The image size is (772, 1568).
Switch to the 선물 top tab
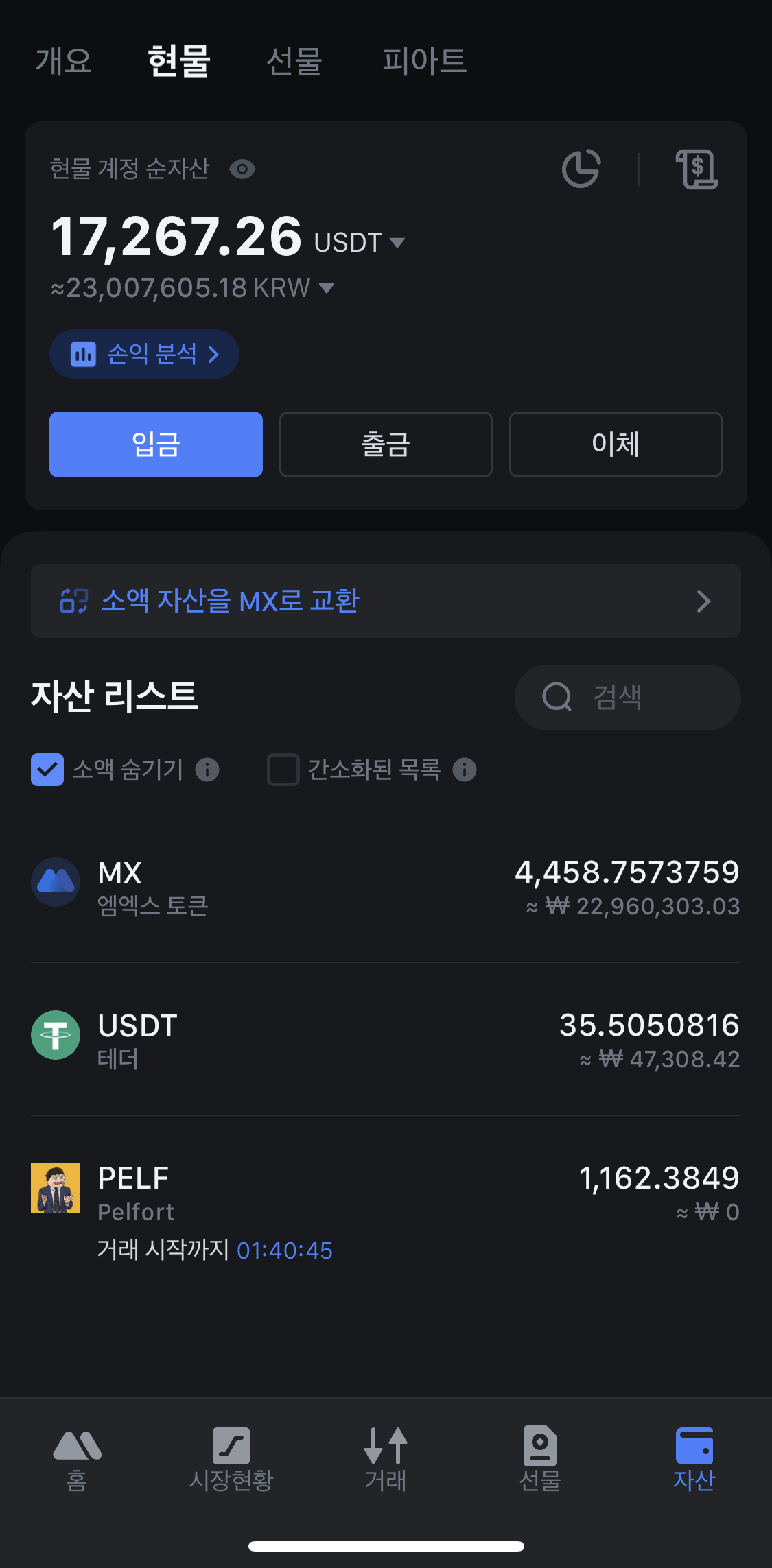click(294, 61)
